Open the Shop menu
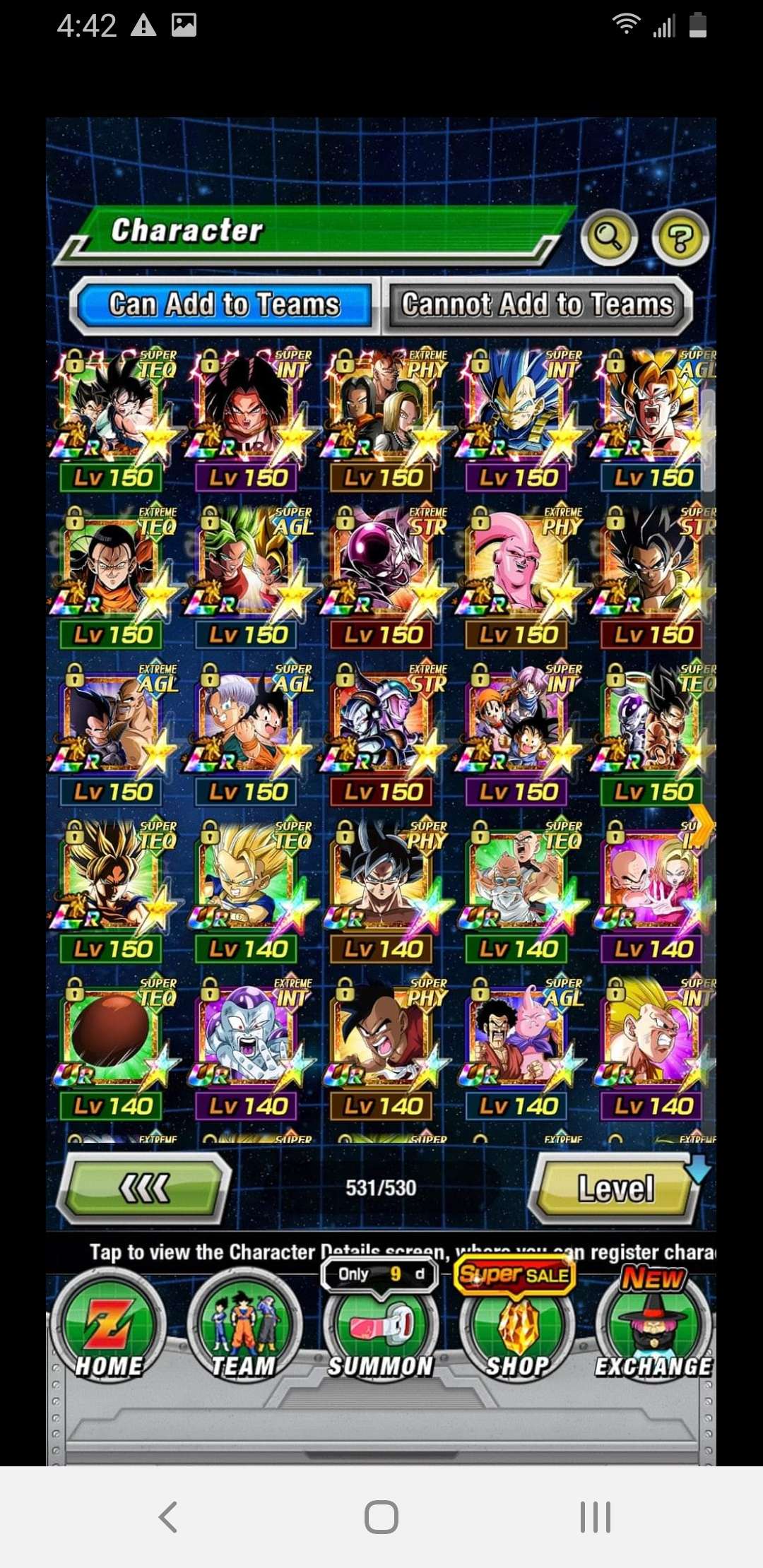Screen dimensions: 763x1568 (x=517, y=1331)
